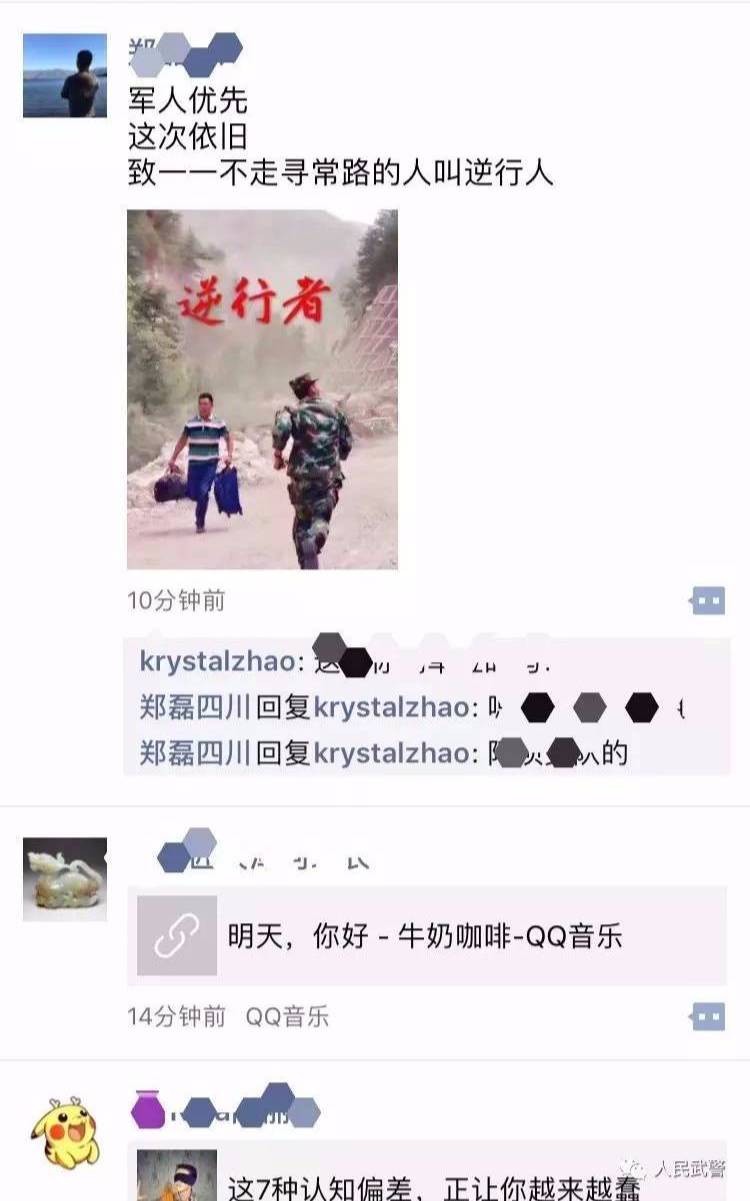Open comment menu on the 14分钟前 post
750x1201 pixels.
pyautogui.click(x=707, y=1017)
